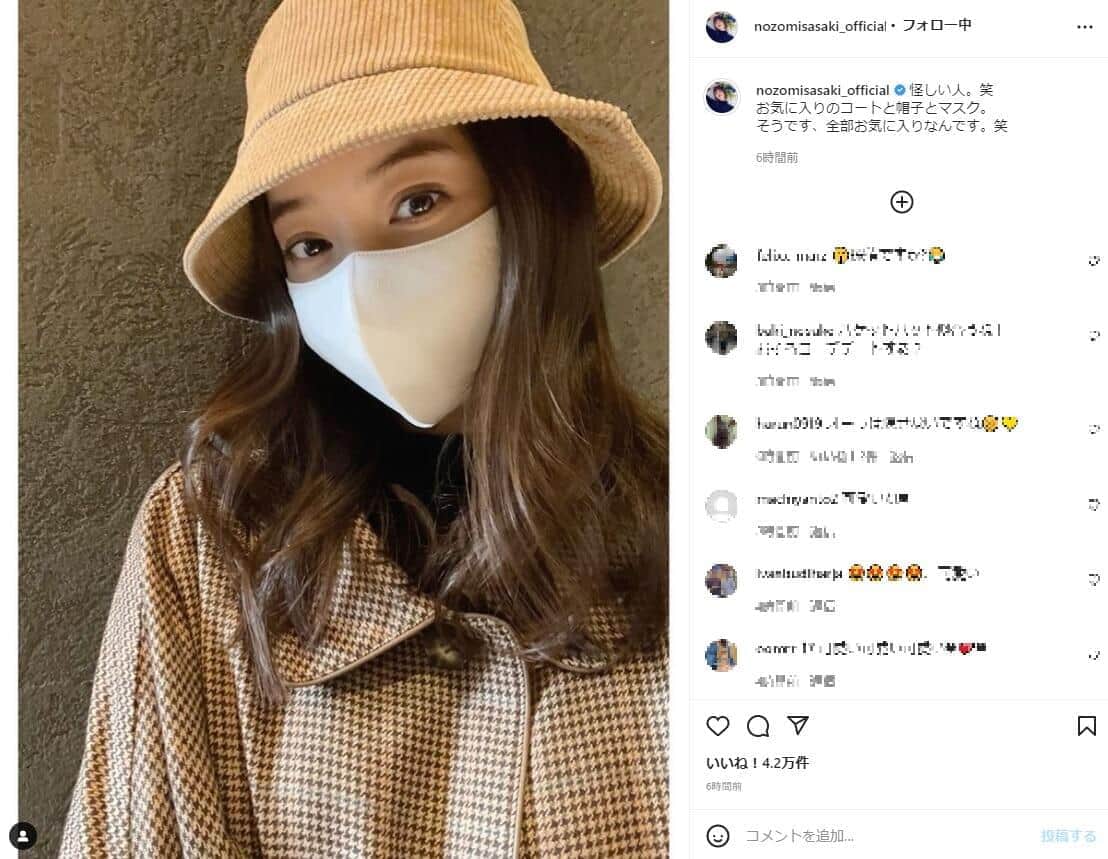Image resolution: width=1108 pixels, height=859 pixels.
Task: Open nozomisasaki_official avatar in caption
Action: (721, 96)
